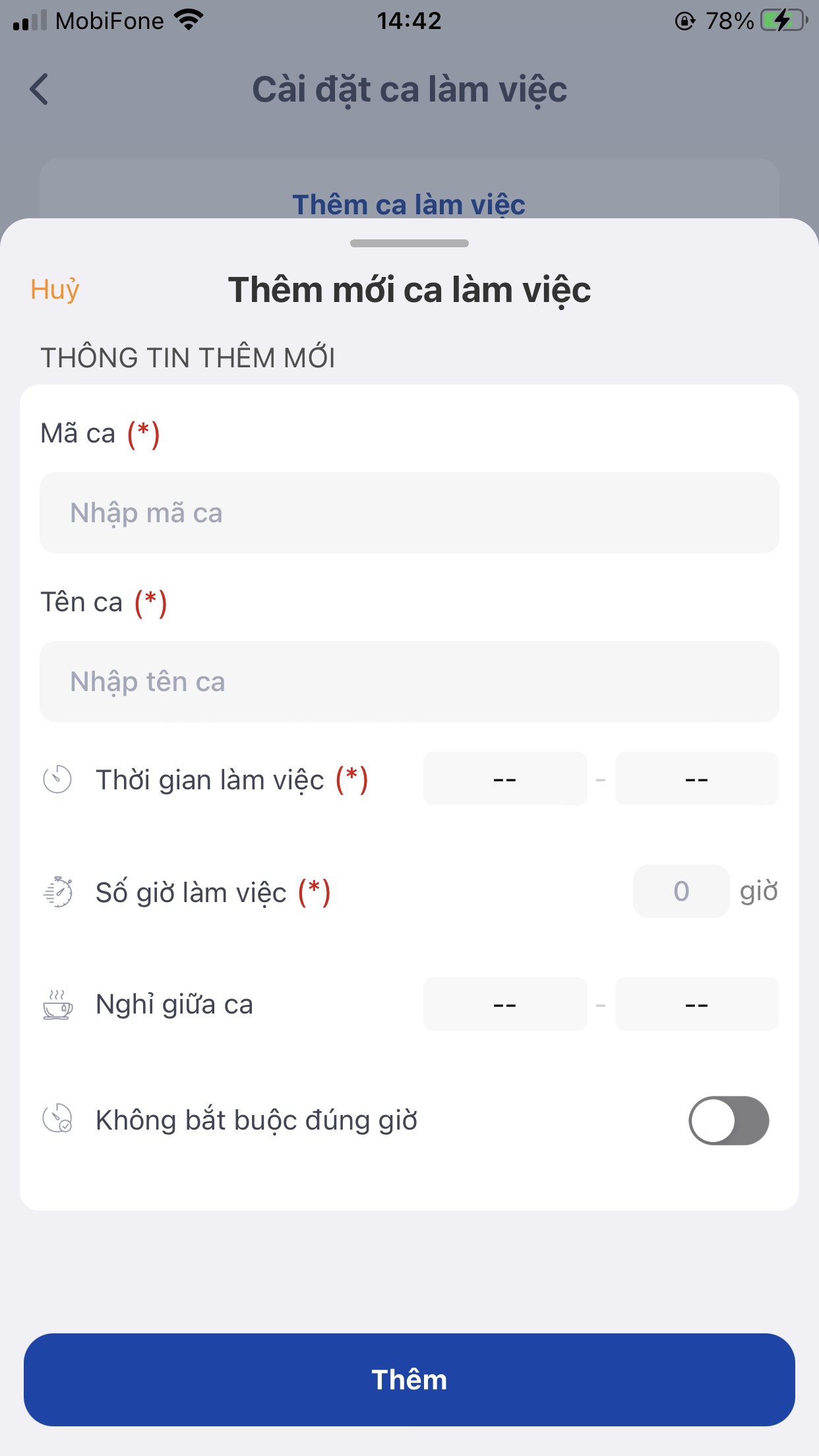Tap the Thêm button to add shift
This screenshot has height=1456, width=819.
[x=409, y=1380]
